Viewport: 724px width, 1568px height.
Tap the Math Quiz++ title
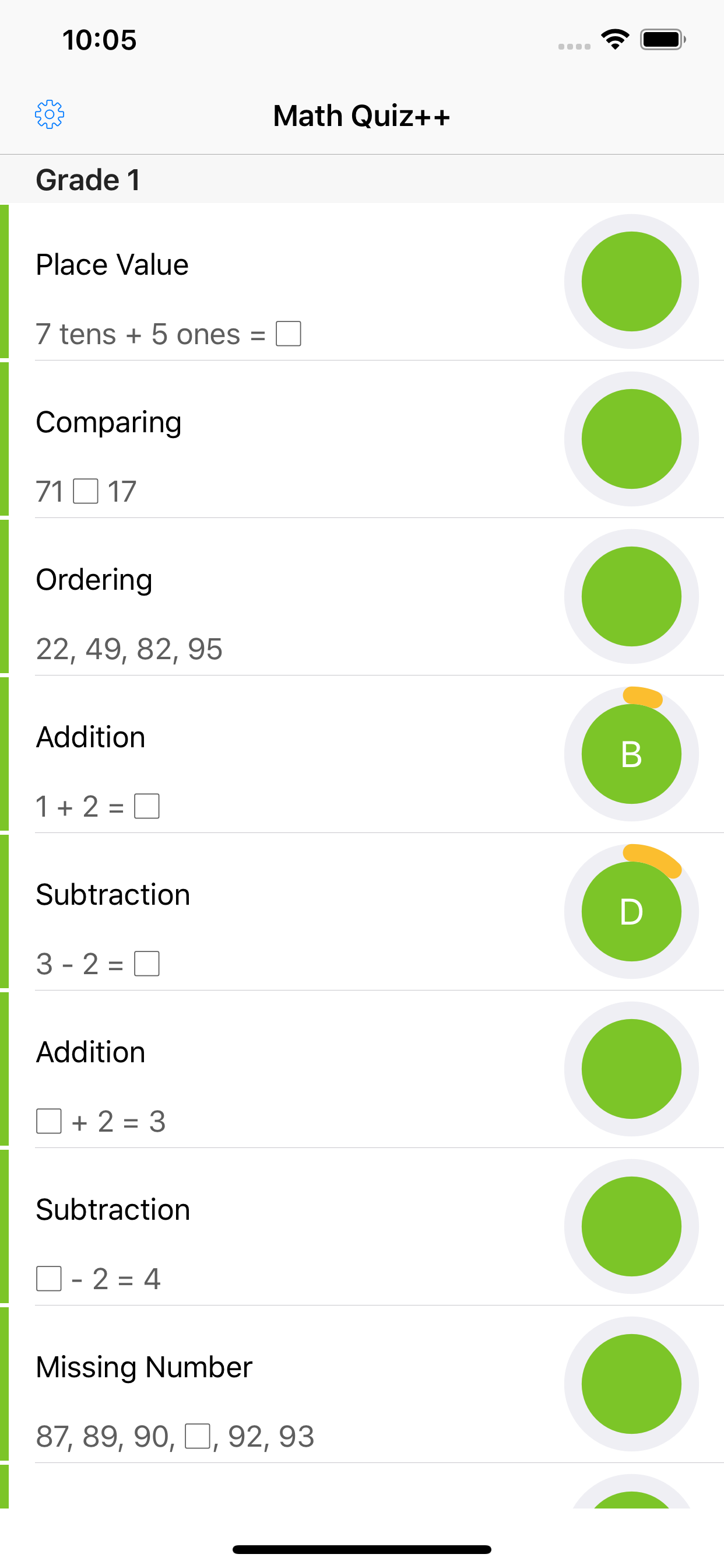click(x=361, y=116)
